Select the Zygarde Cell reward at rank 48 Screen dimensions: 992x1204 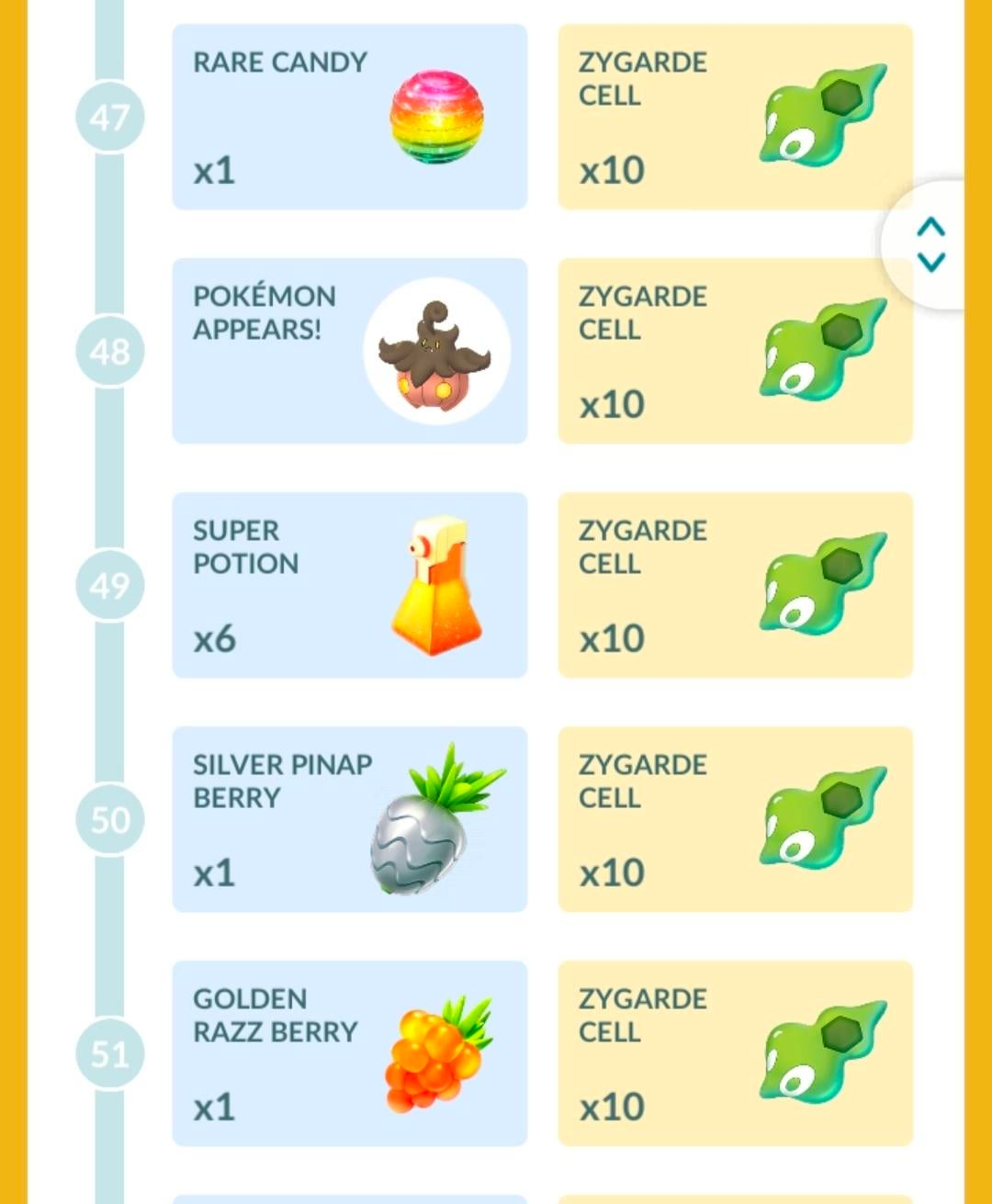click(735, 351)
